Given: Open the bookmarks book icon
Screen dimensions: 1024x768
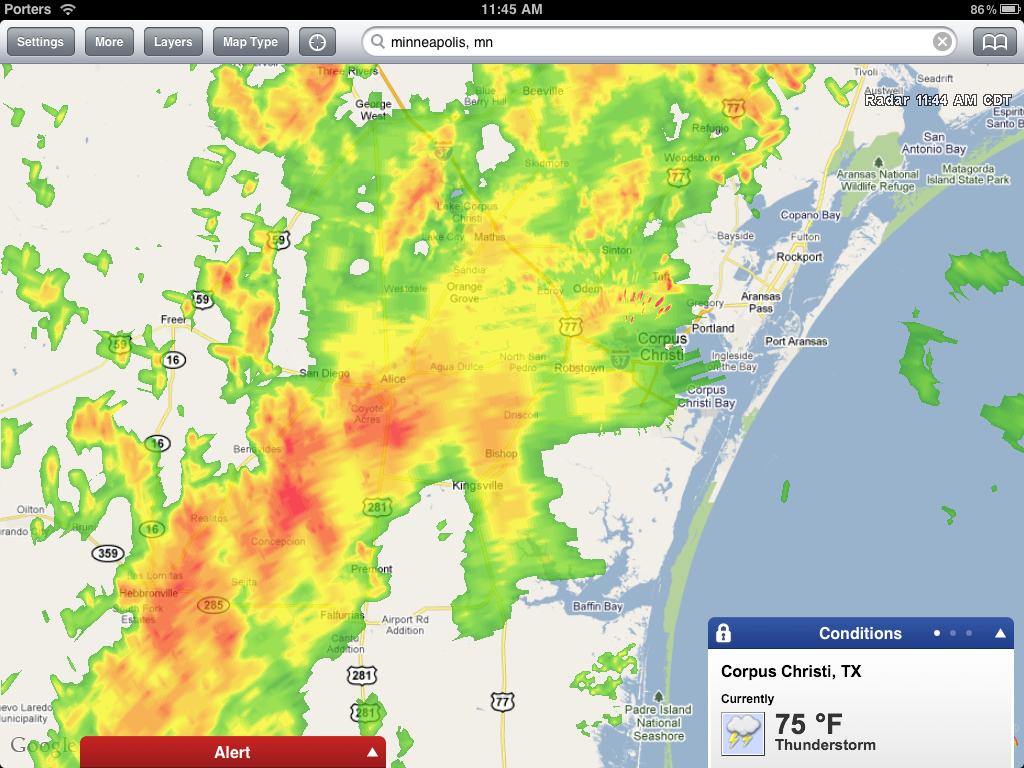Looking at the screenshot, I should coord(994,42).
